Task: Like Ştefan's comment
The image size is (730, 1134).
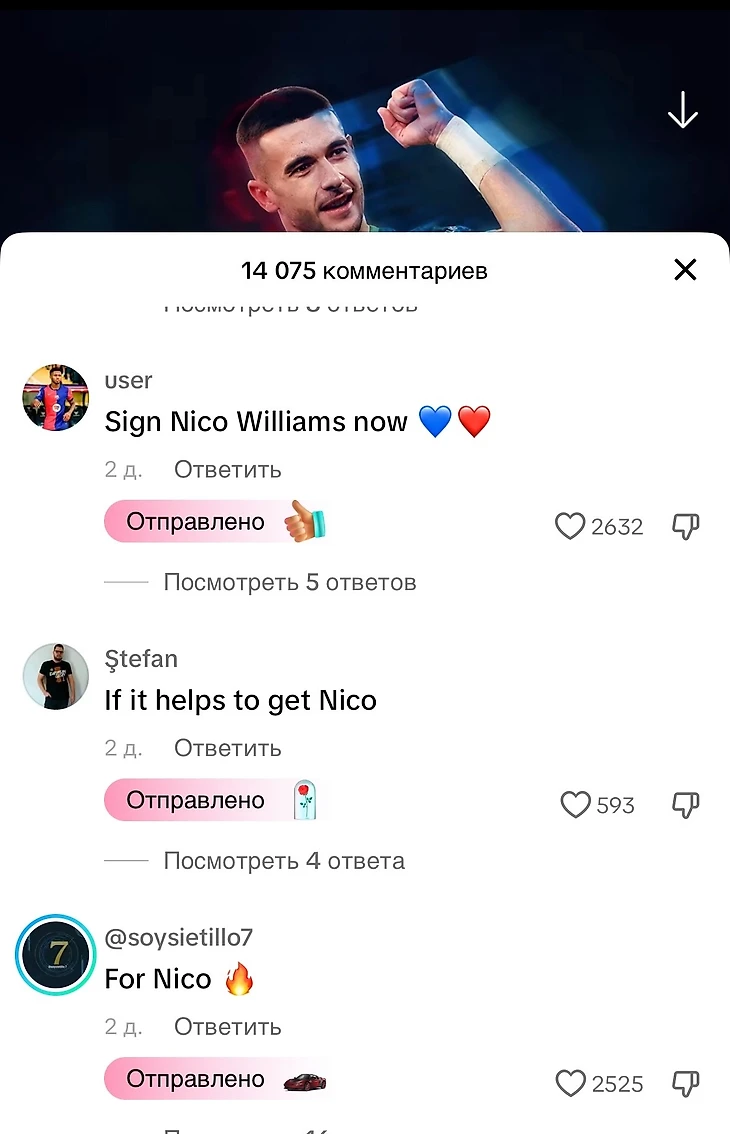Action: [x=575, y=805]
